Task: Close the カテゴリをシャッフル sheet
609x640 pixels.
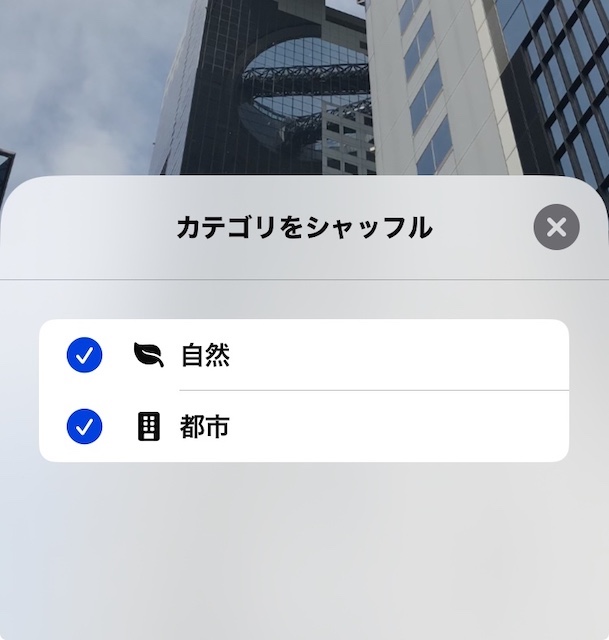Action: coord(556,228)
